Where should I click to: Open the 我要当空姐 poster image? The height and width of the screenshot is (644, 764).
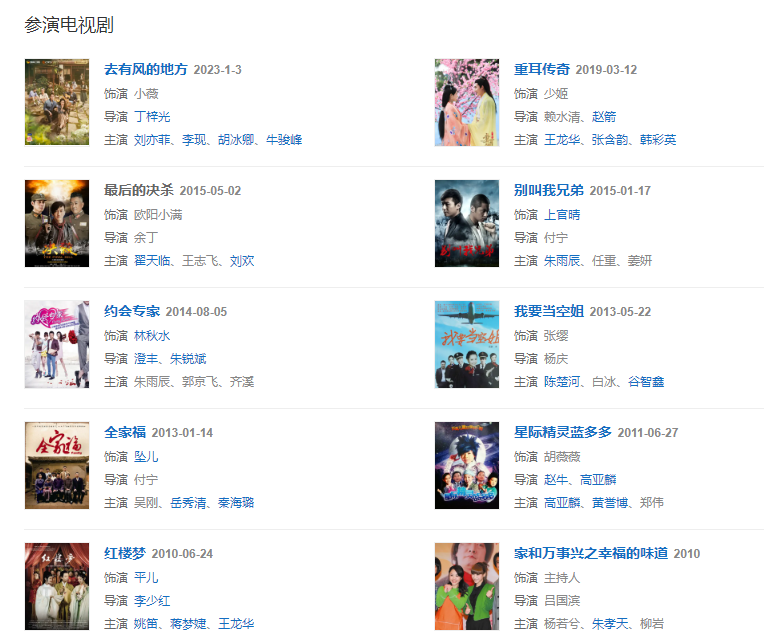[x=467, y=344]
